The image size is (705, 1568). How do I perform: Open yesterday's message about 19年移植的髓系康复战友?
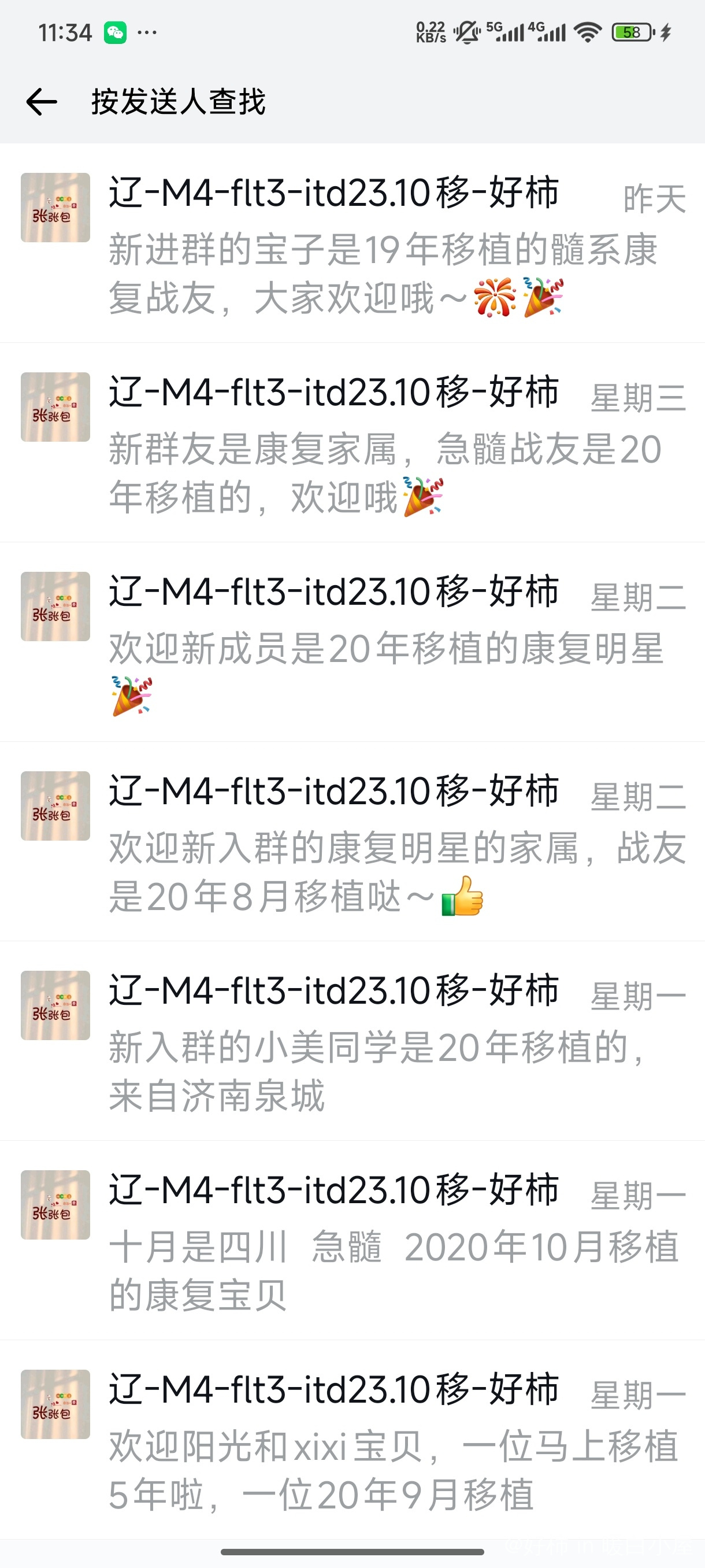click(x=383, y=273)
